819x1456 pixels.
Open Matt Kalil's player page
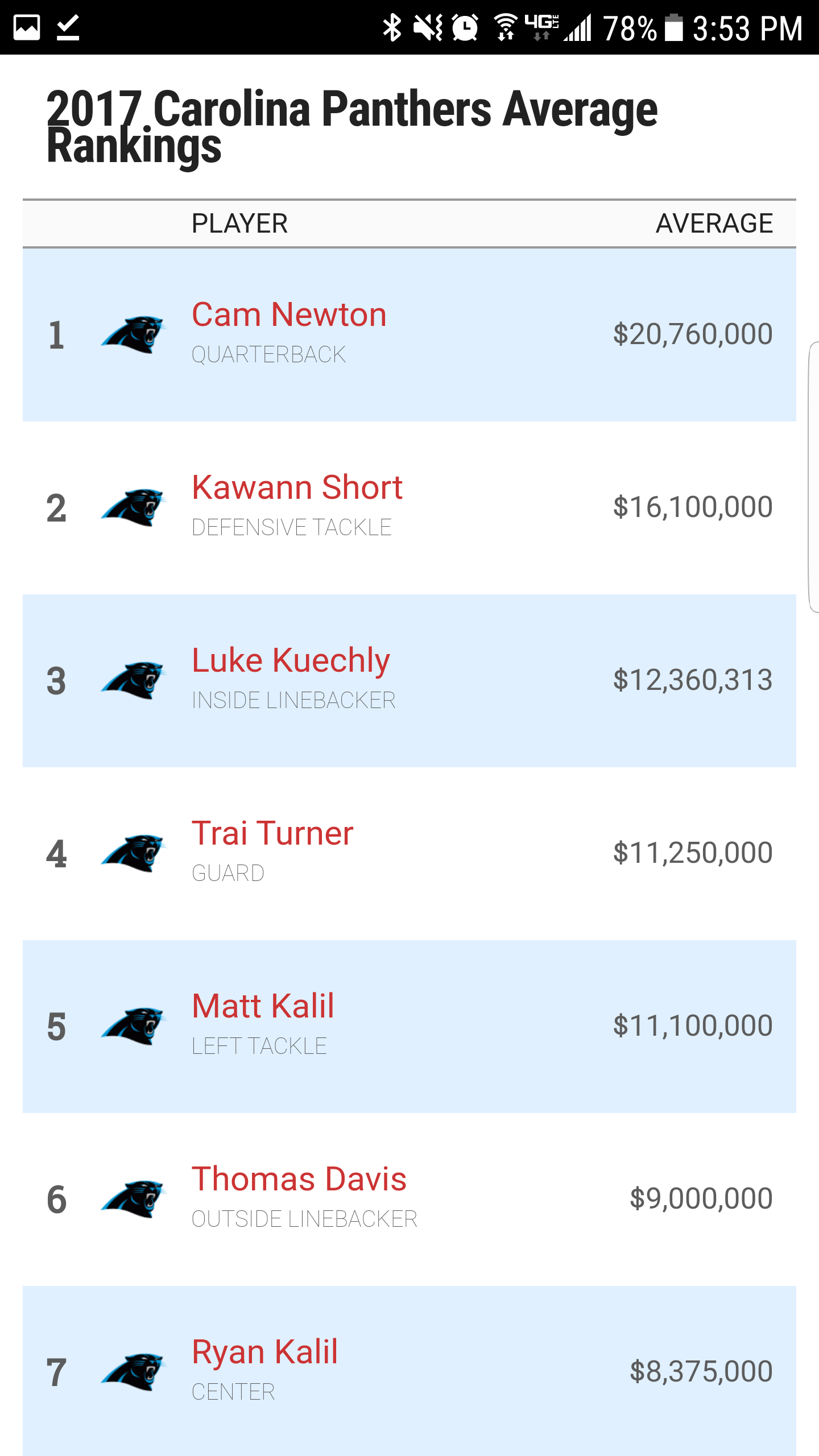[263, 1006]
